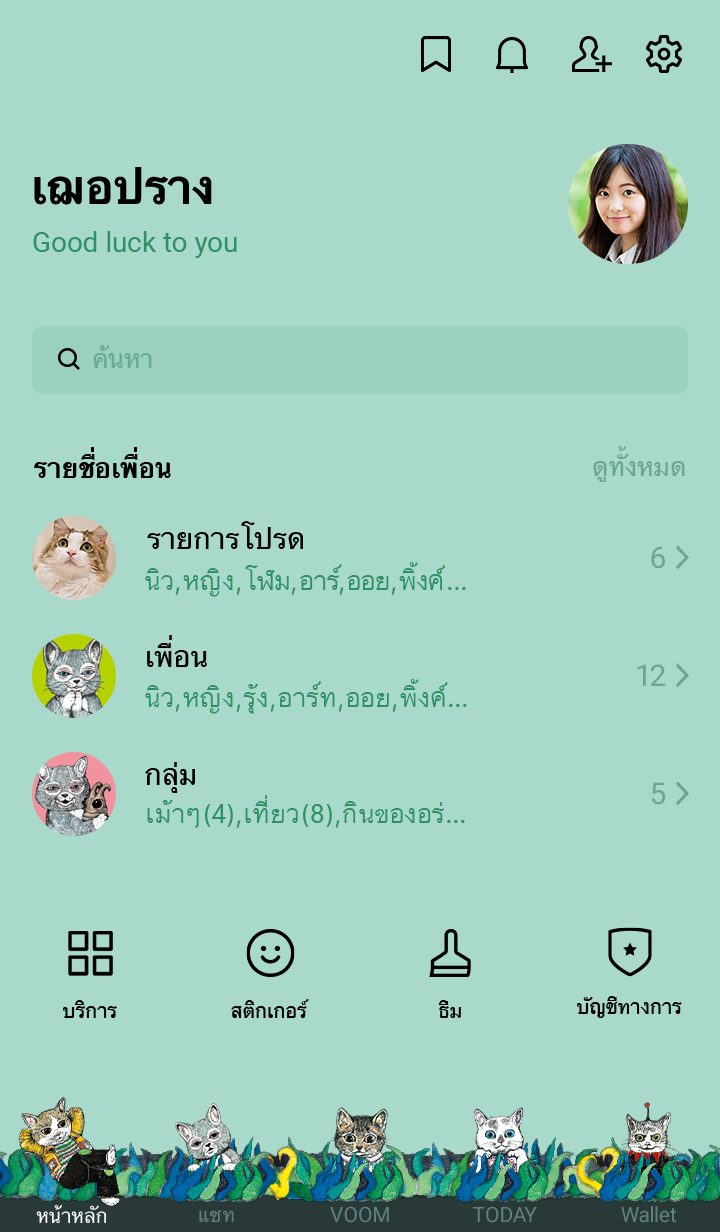This screenshot has height=1232, width=720.
Task: Tap the add friend icon
Action: coord(590,54)
